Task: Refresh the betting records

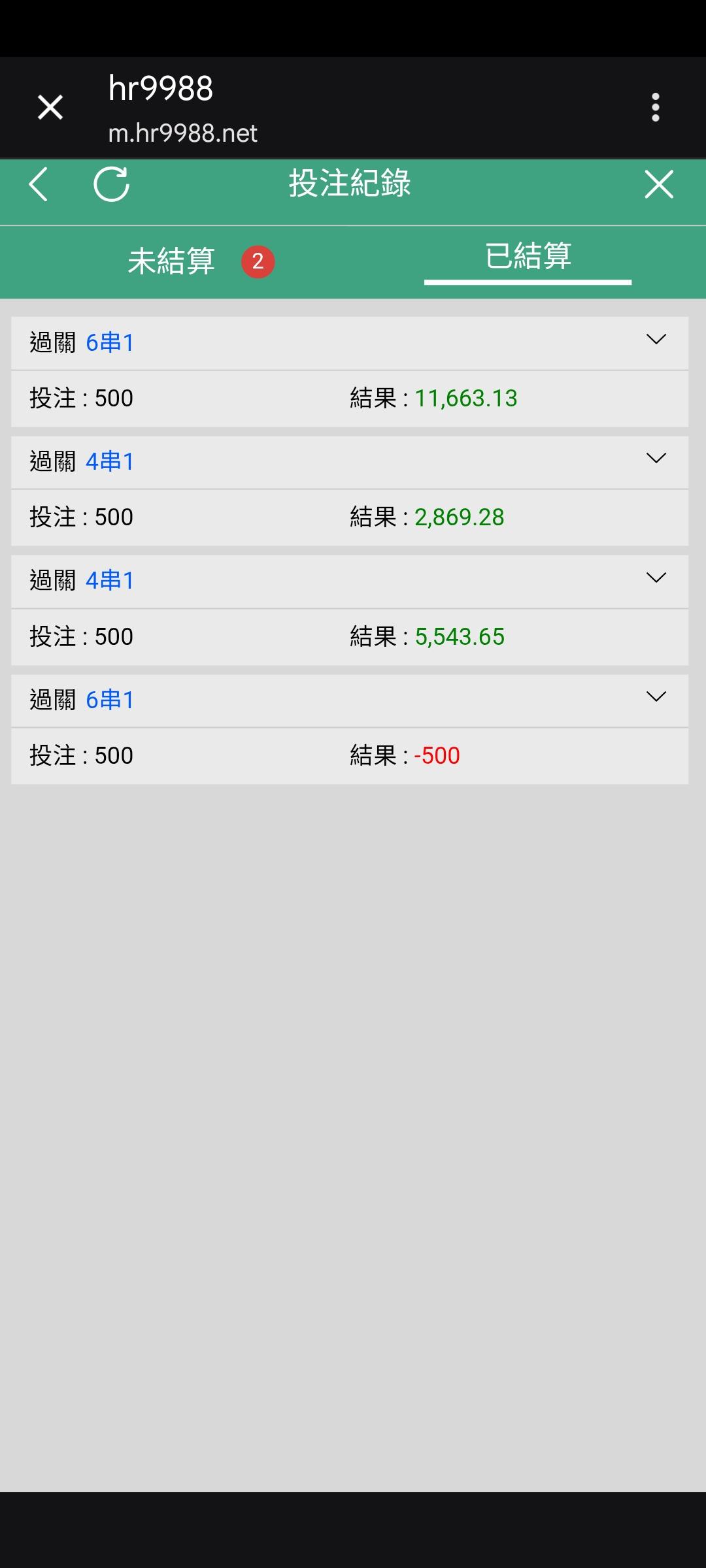Action: [x=112, y=184]
